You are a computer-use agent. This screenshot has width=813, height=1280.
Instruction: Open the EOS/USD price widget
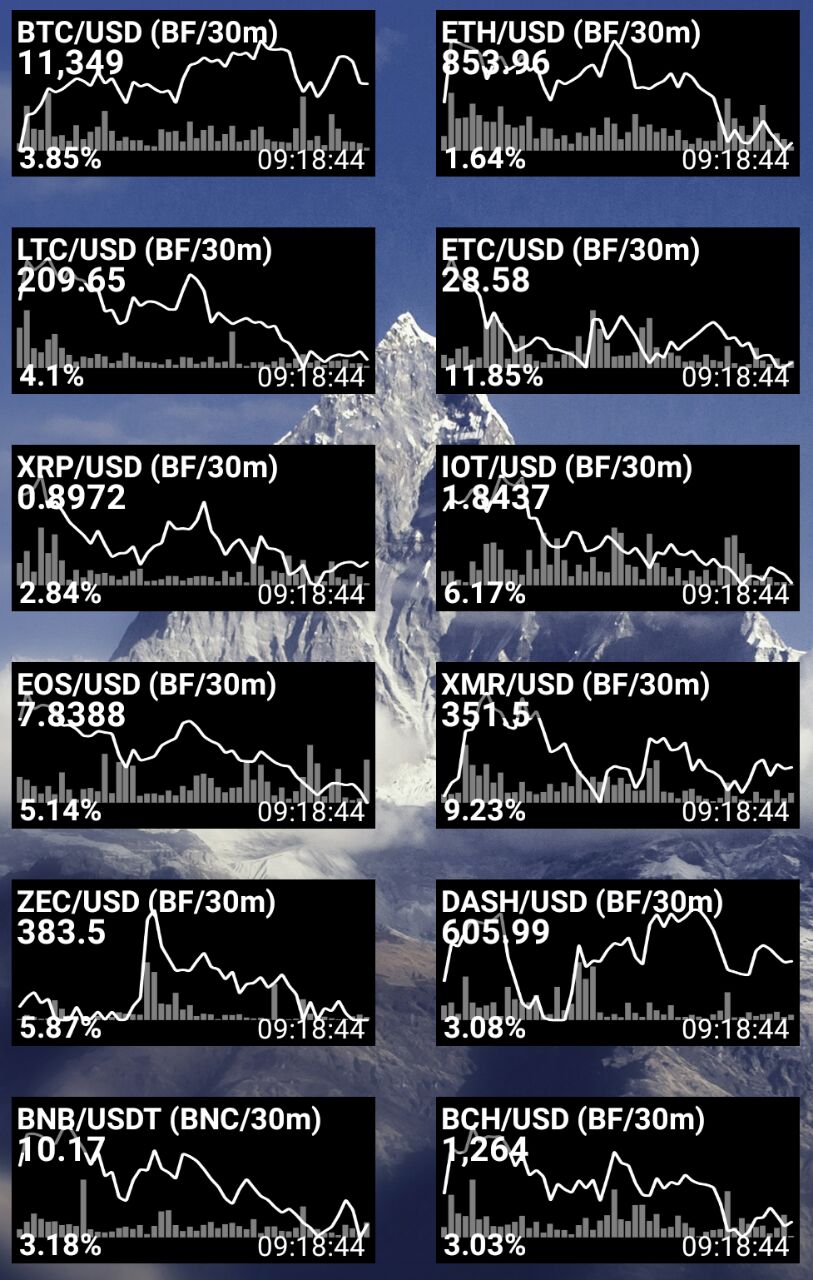pyautogui.click(x=194, y=745)
